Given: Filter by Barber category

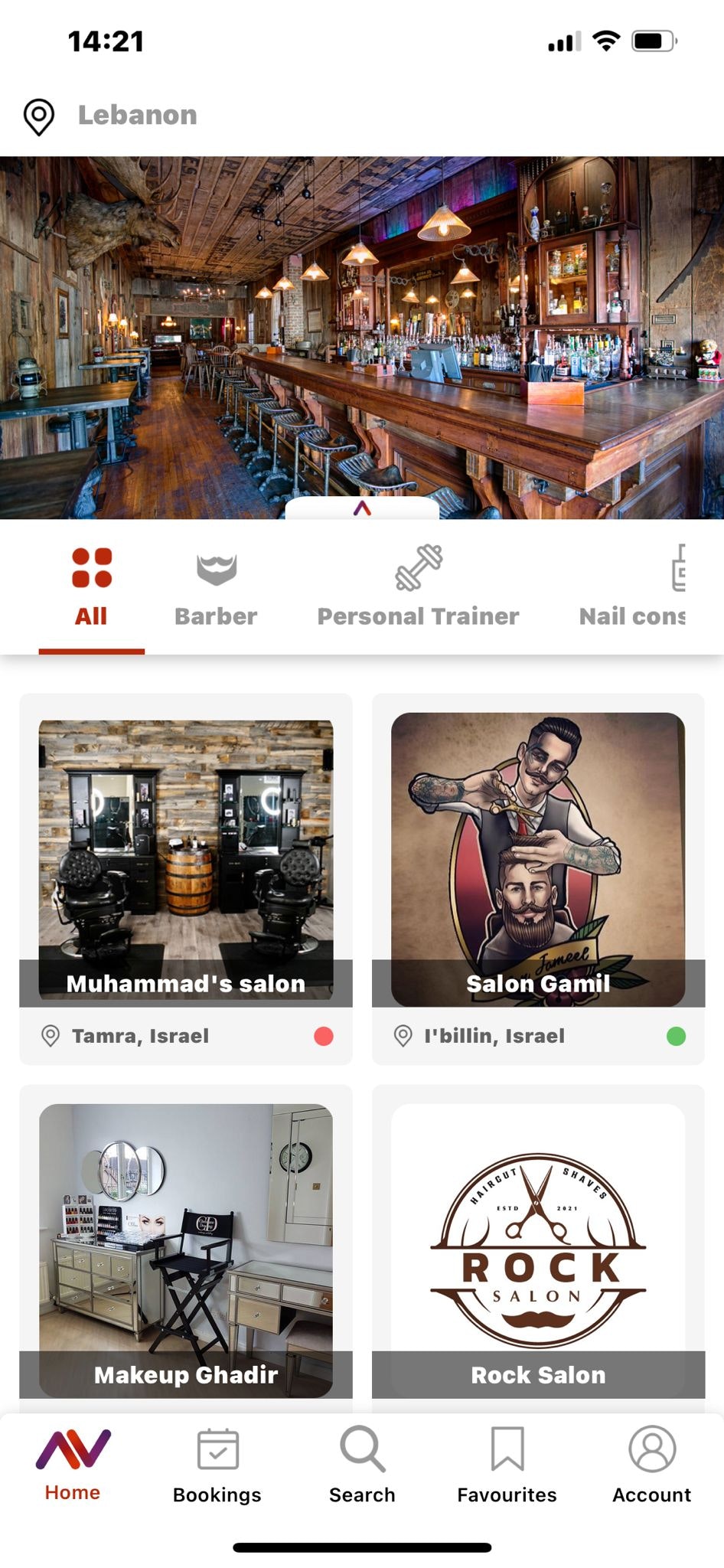Looking at the screenshot, I should click(216, 588).
